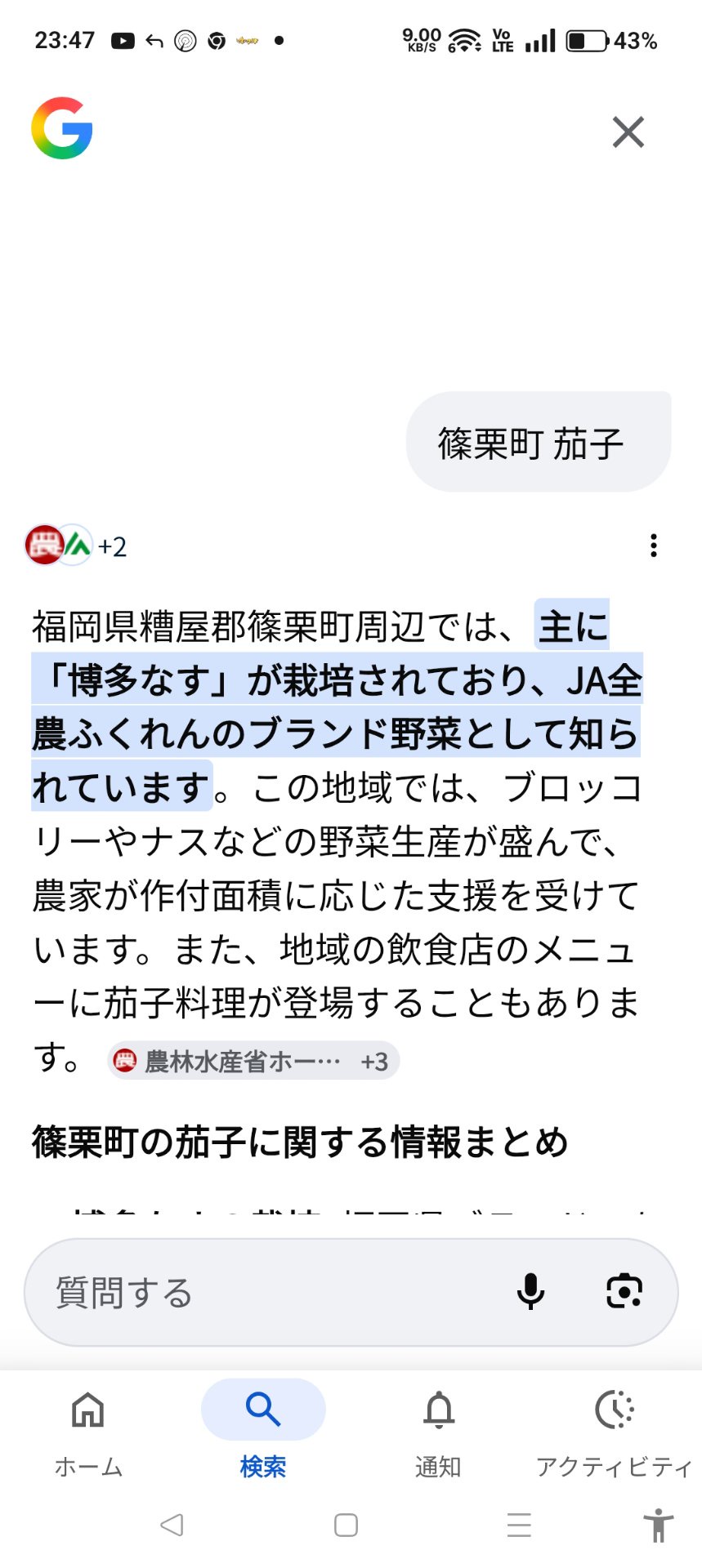Open the 農林水産省 source chip
This screenshot has height=1568, width=702.
tap(253, 1061)
